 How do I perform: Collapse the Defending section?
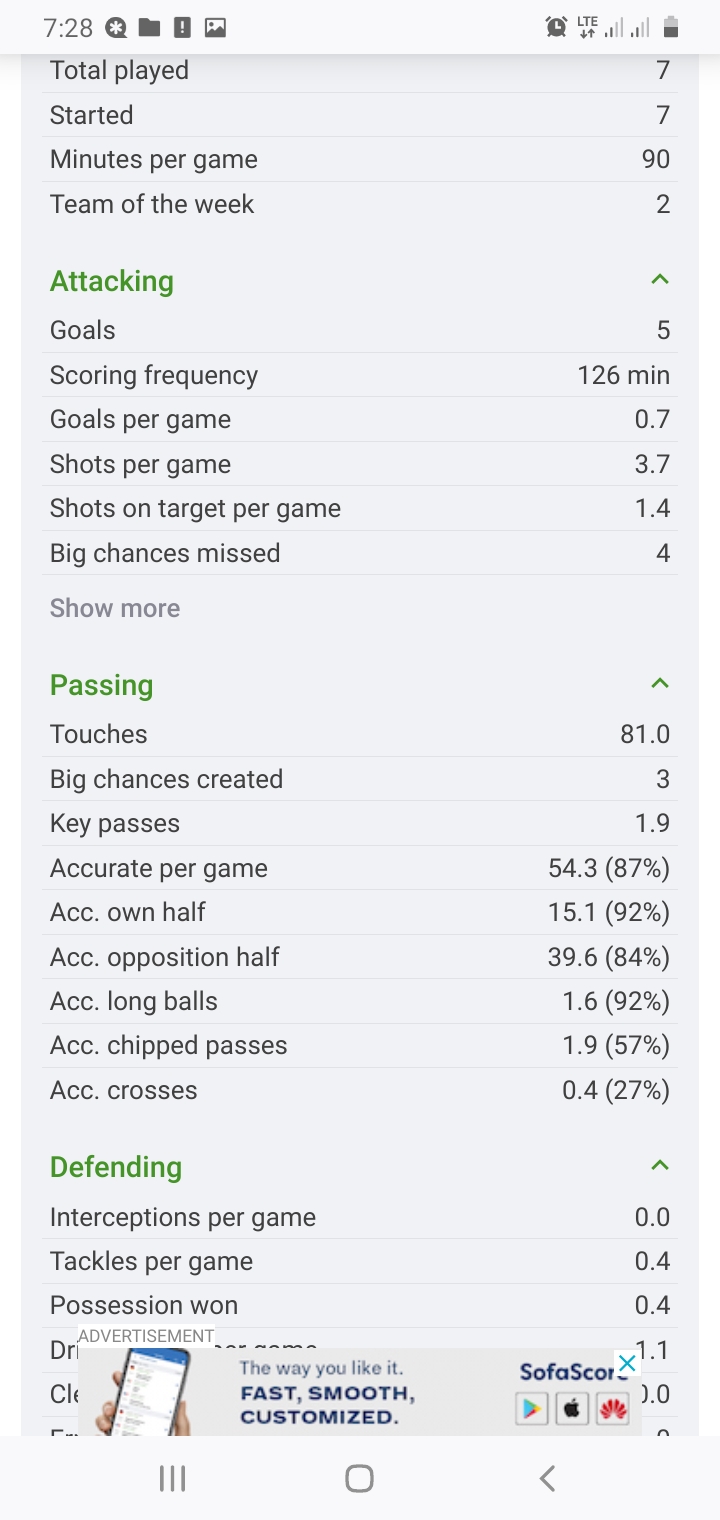[x=659, y=1166]
